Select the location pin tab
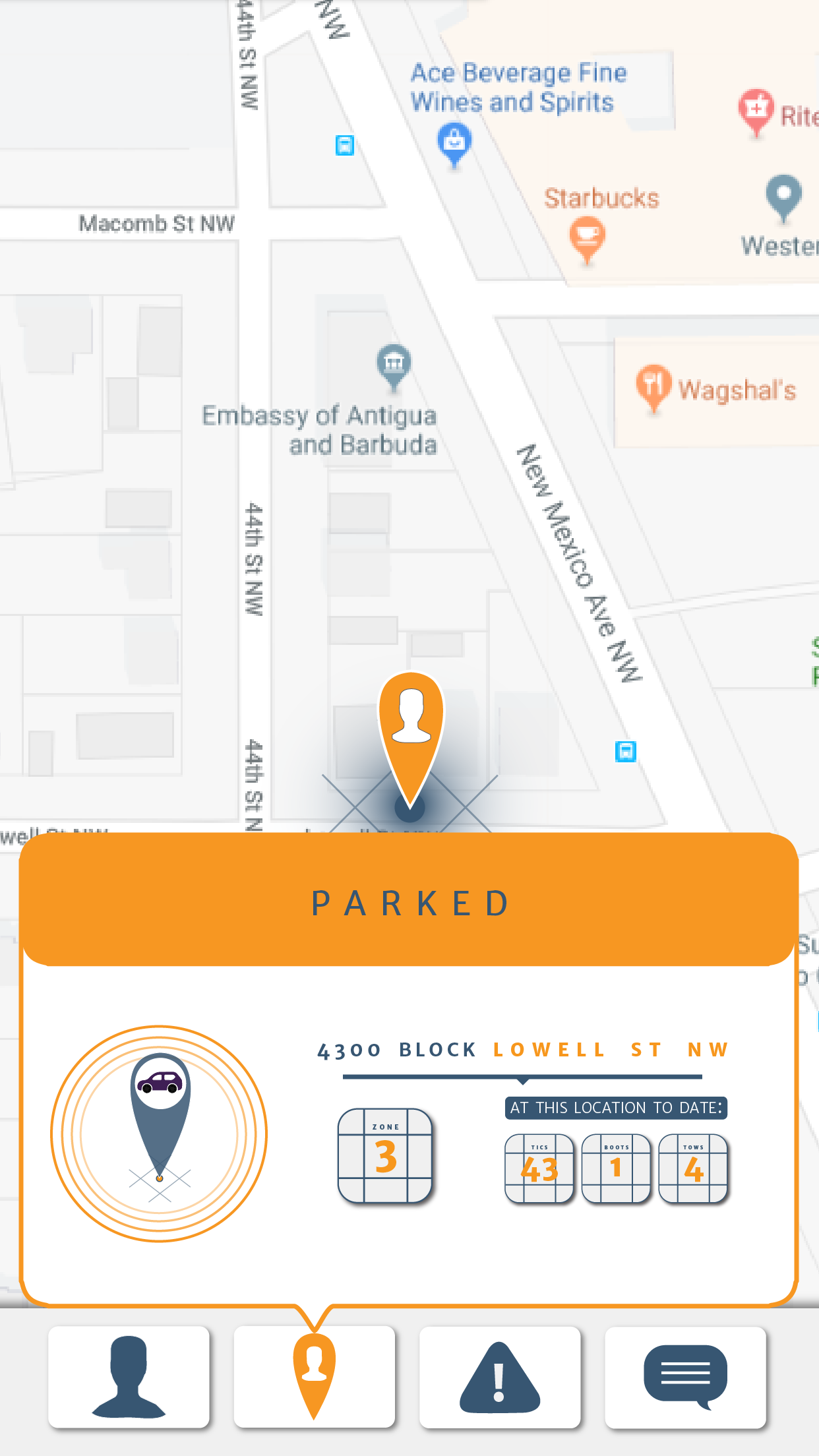819x1456 pixels. 315,1377
